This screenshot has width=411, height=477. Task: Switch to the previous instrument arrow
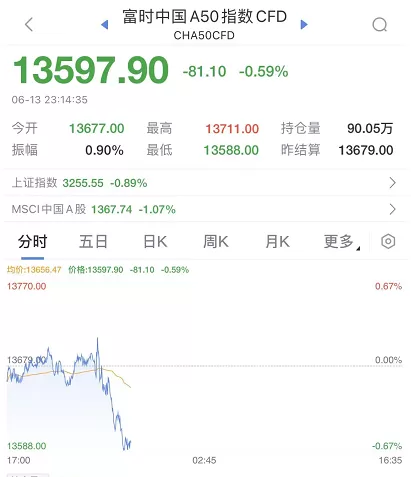105,25
